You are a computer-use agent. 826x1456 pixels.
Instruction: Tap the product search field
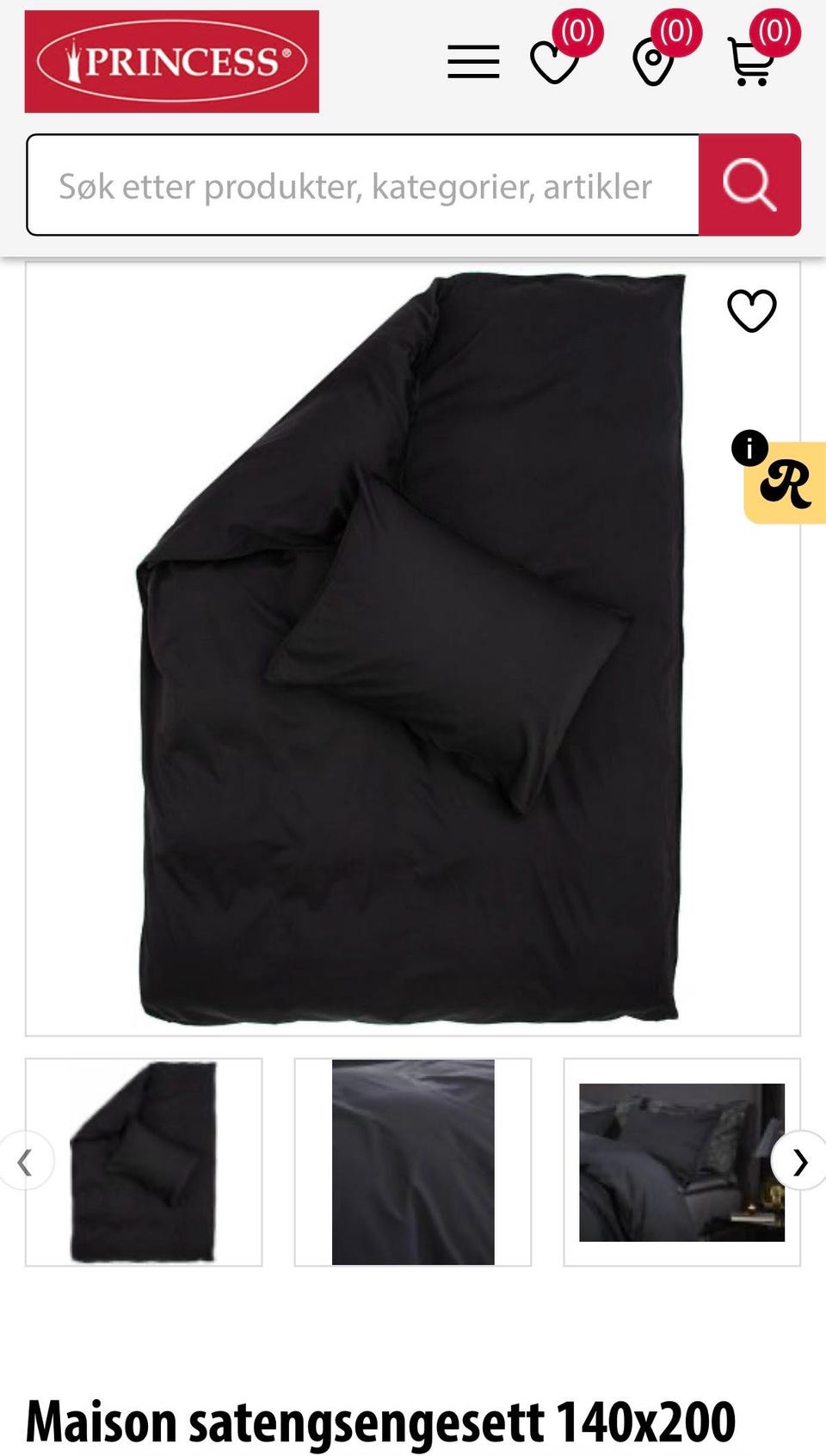point(362,185)
